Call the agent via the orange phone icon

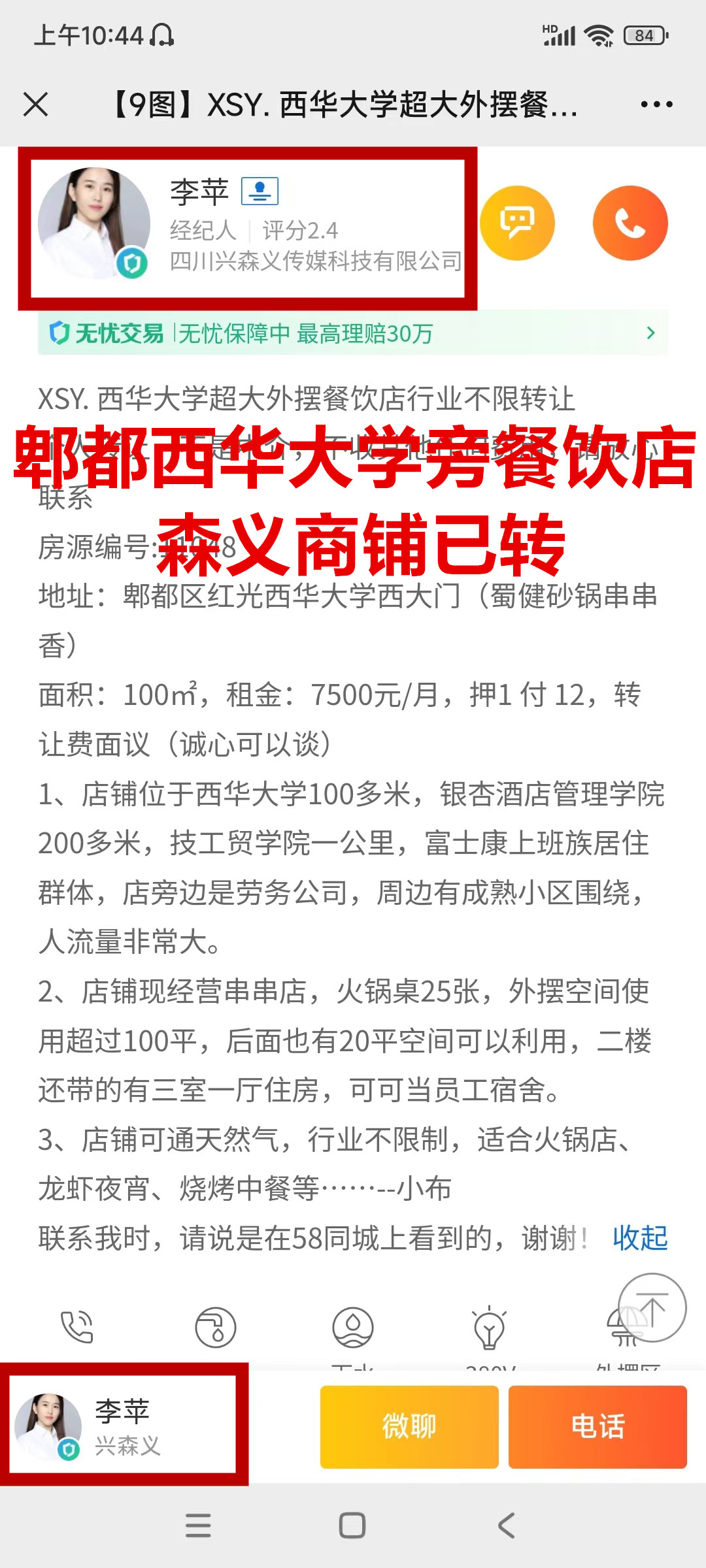[x=630, y=223]
